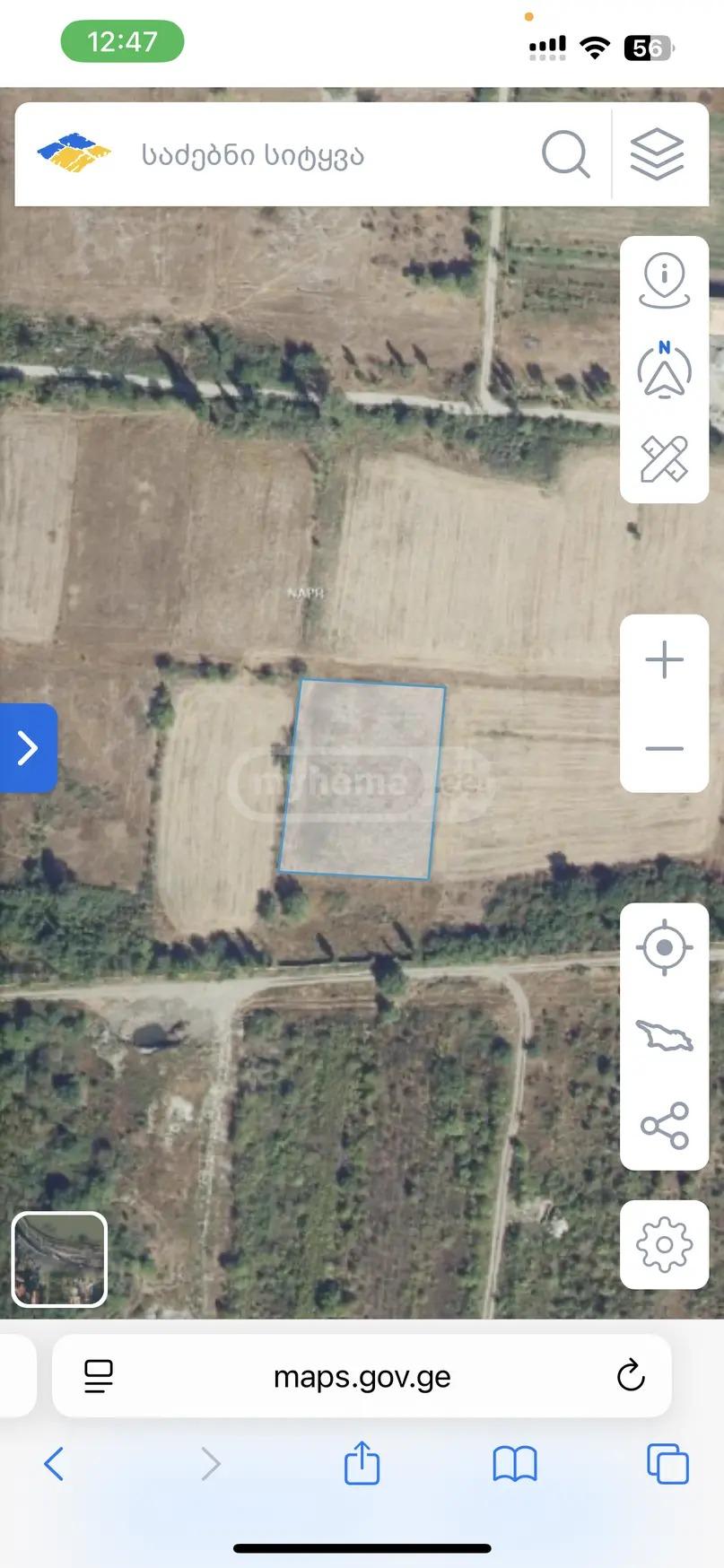The width and height of the screenshot is (724, 1568).
Task: Go back in Safari
Action: pos(54,1464)
